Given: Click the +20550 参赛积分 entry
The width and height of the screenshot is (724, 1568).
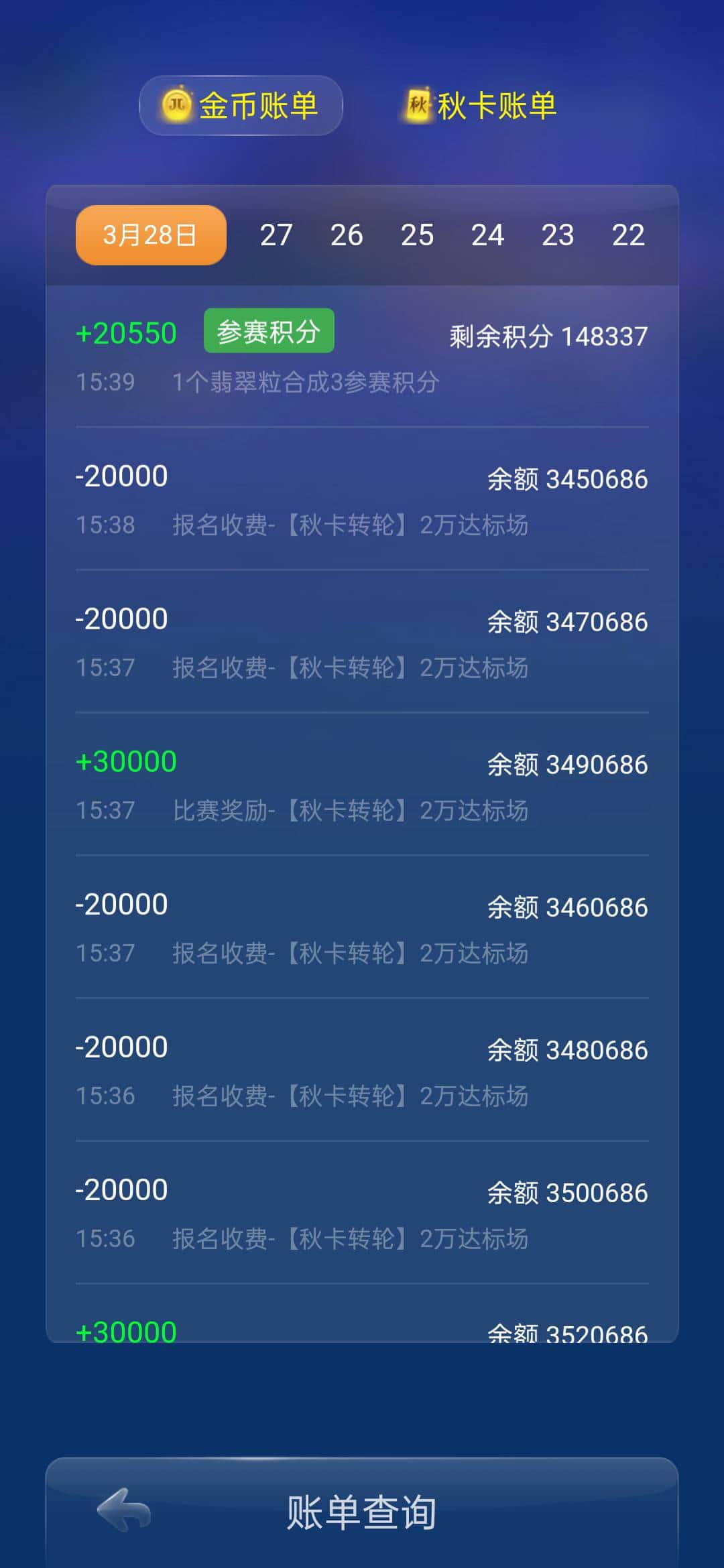Looking at the screenshot, I should click(x=126, y=331).
